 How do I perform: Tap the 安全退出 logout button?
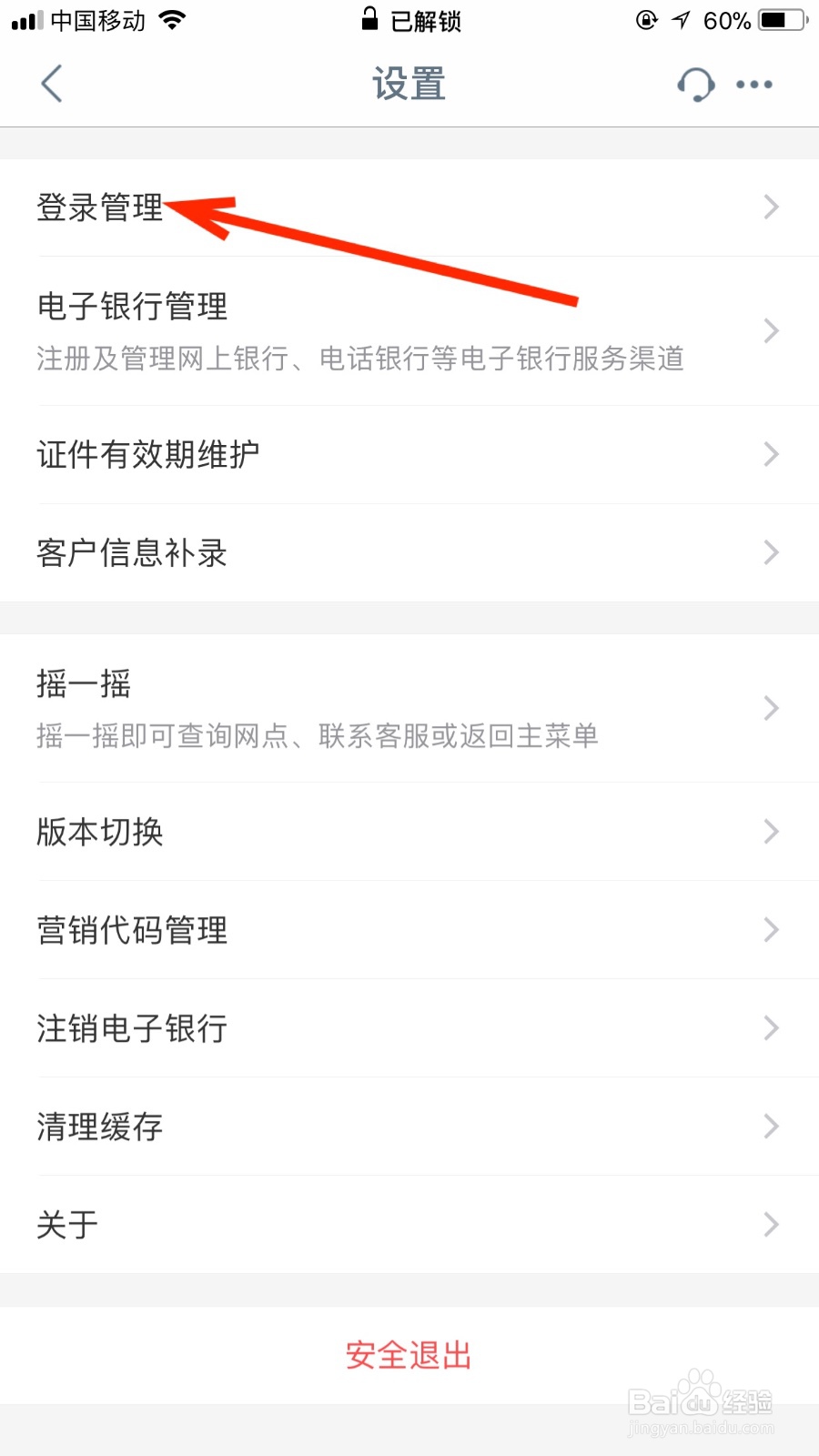[409, 1355]
